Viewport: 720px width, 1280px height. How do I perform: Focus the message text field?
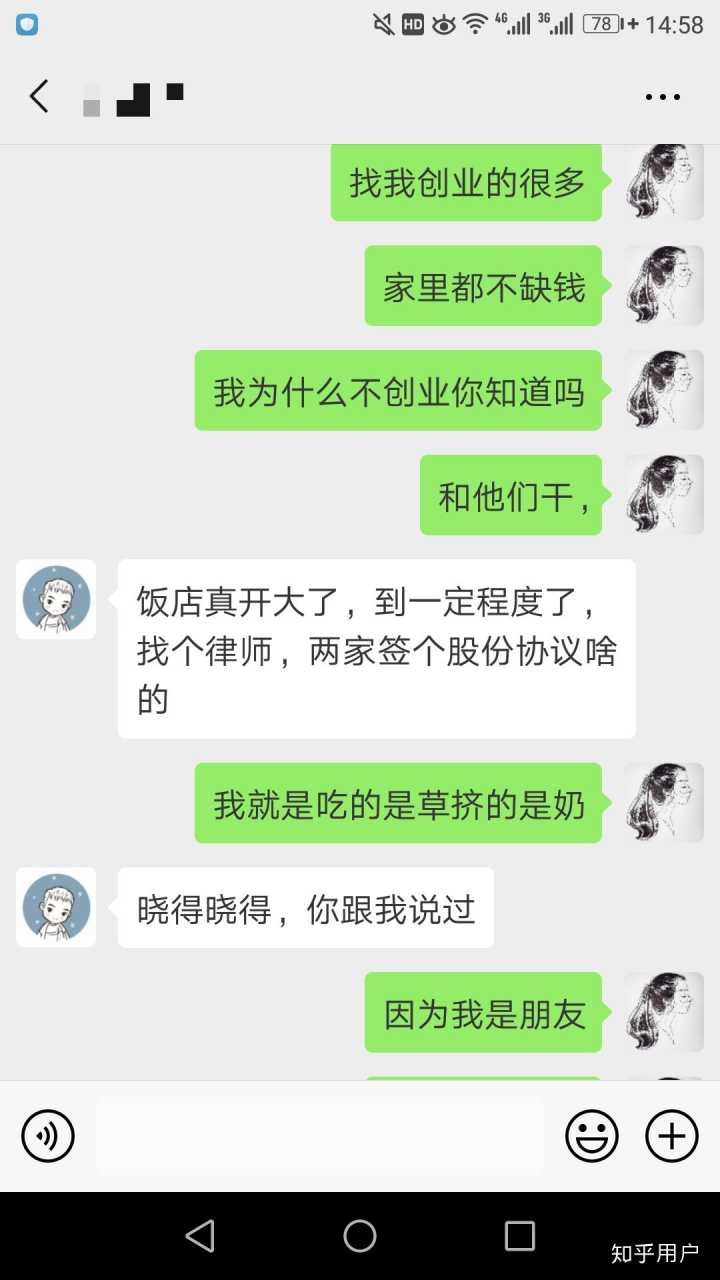click(320, 1136)
